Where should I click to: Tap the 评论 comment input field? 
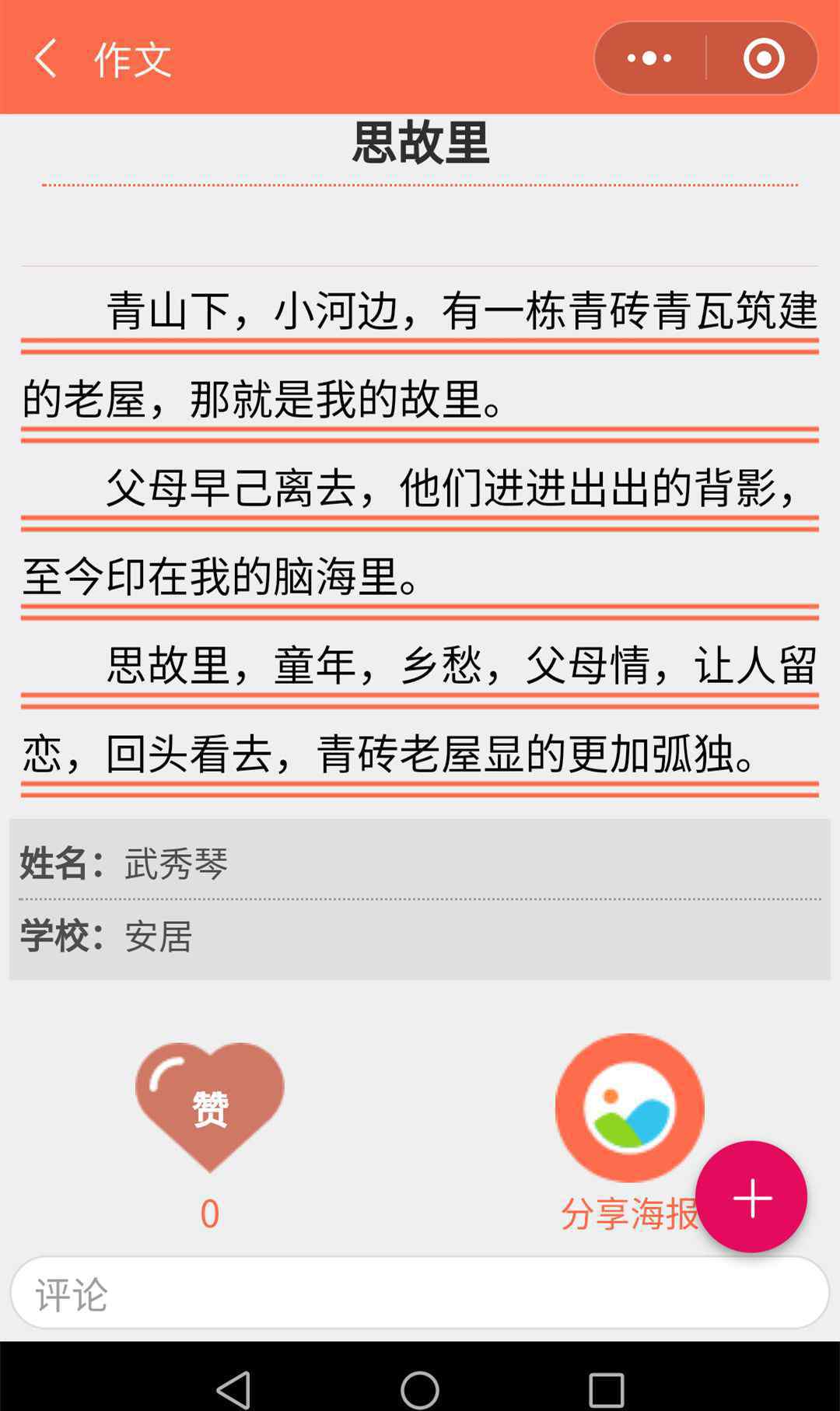[x=420, y=1293]
